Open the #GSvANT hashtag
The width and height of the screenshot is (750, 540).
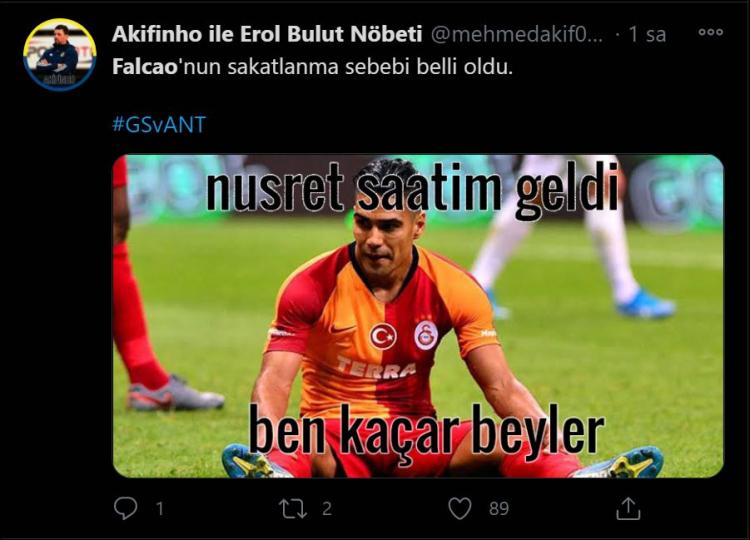coord(158,124)
